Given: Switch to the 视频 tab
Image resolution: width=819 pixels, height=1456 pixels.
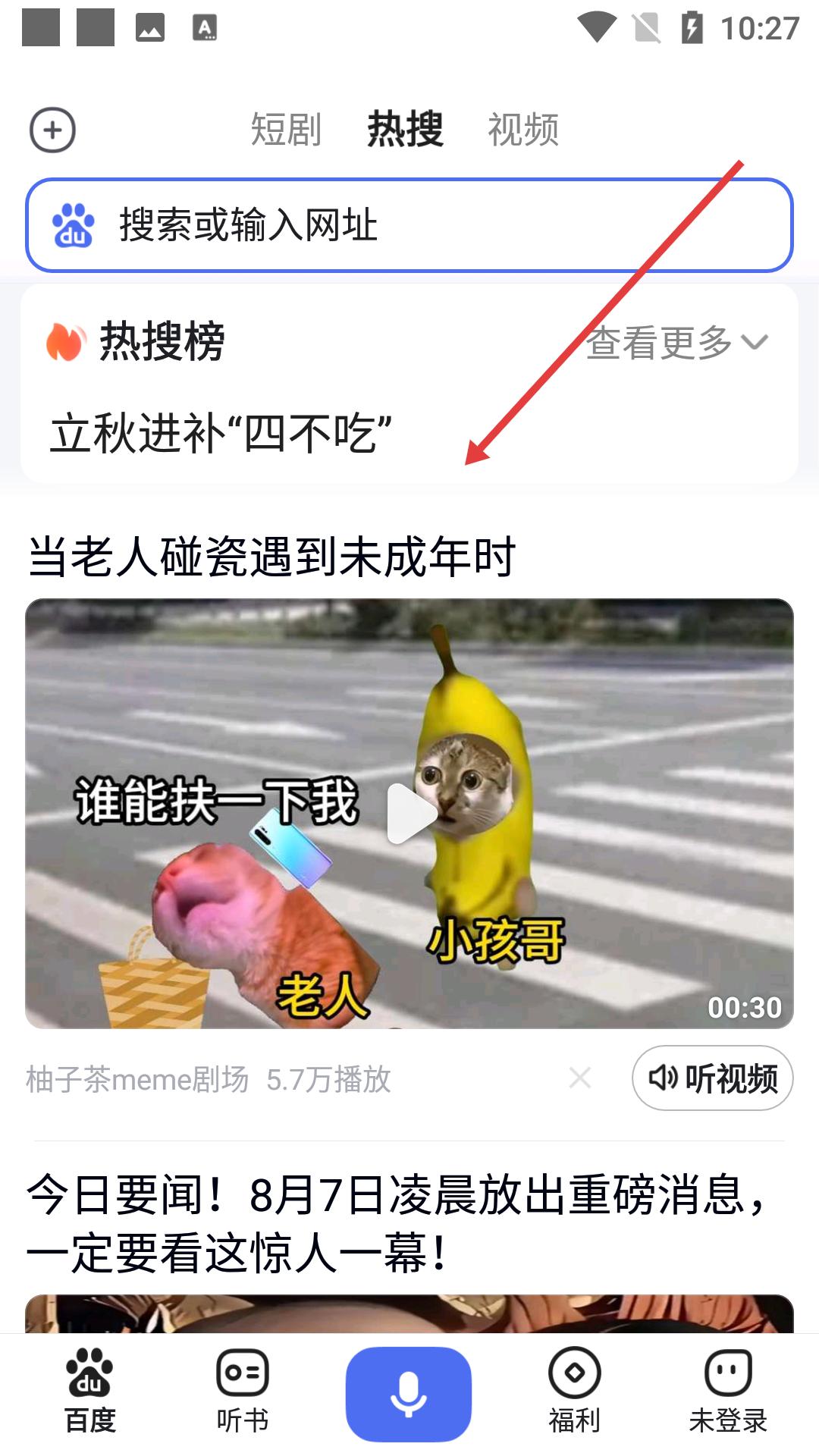Looking at the screenshot, I should pos(523,130).
